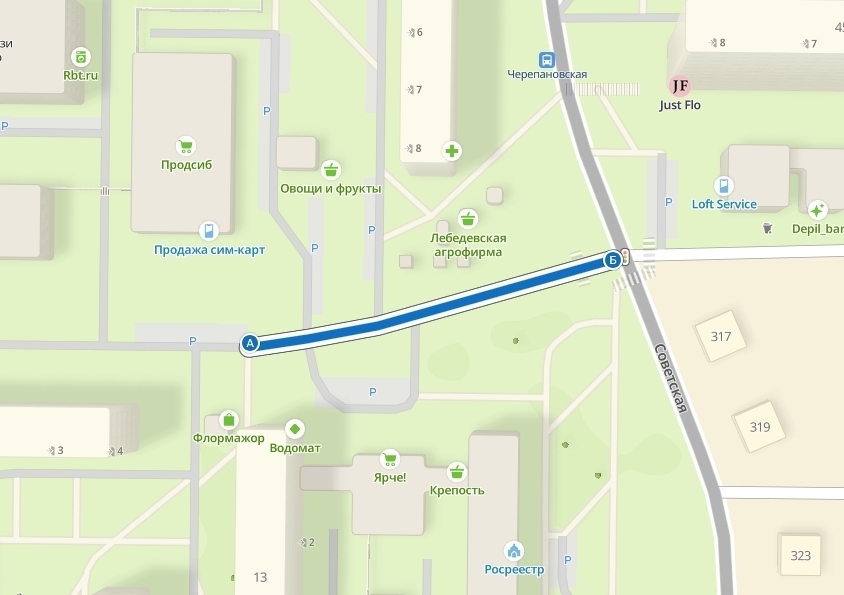Open the Loft Service marker
Image resolution: width=844 pixels, height=595 pixels.
coord(724,185)
